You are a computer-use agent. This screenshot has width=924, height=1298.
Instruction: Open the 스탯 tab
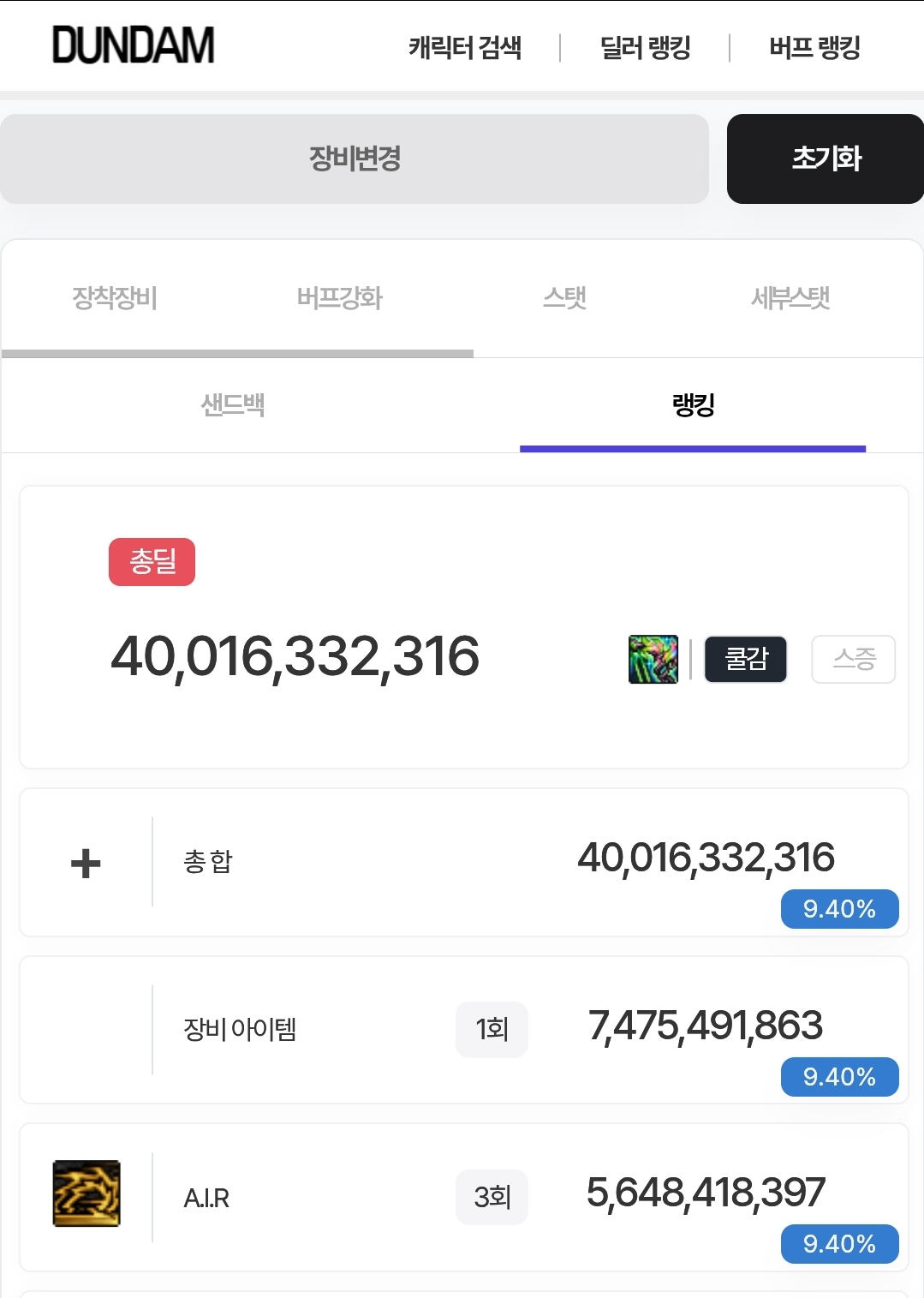(565, 298)
